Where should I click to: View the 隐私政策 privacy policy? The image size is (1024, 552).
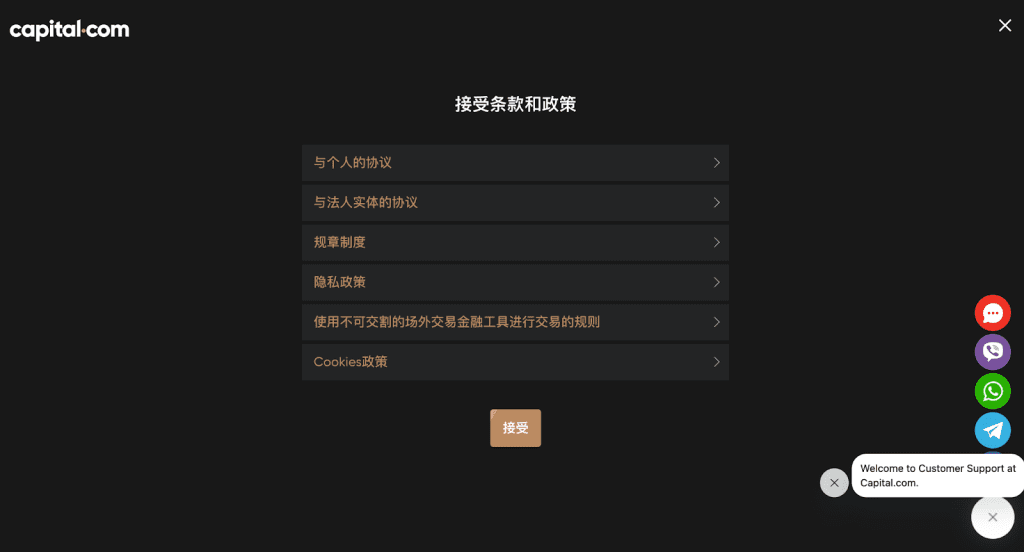(514, 282)
